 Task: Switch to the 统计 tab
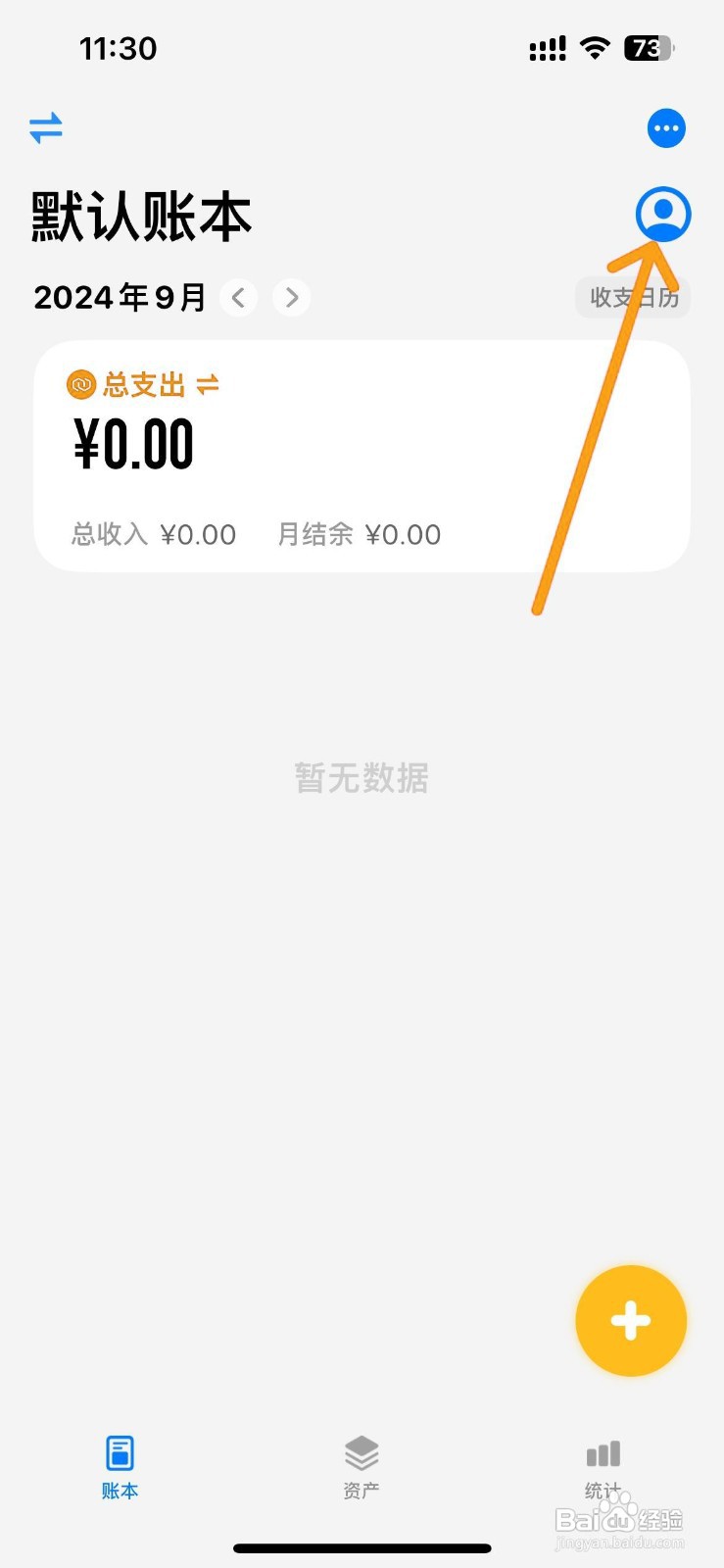[x=603, y=1467]
